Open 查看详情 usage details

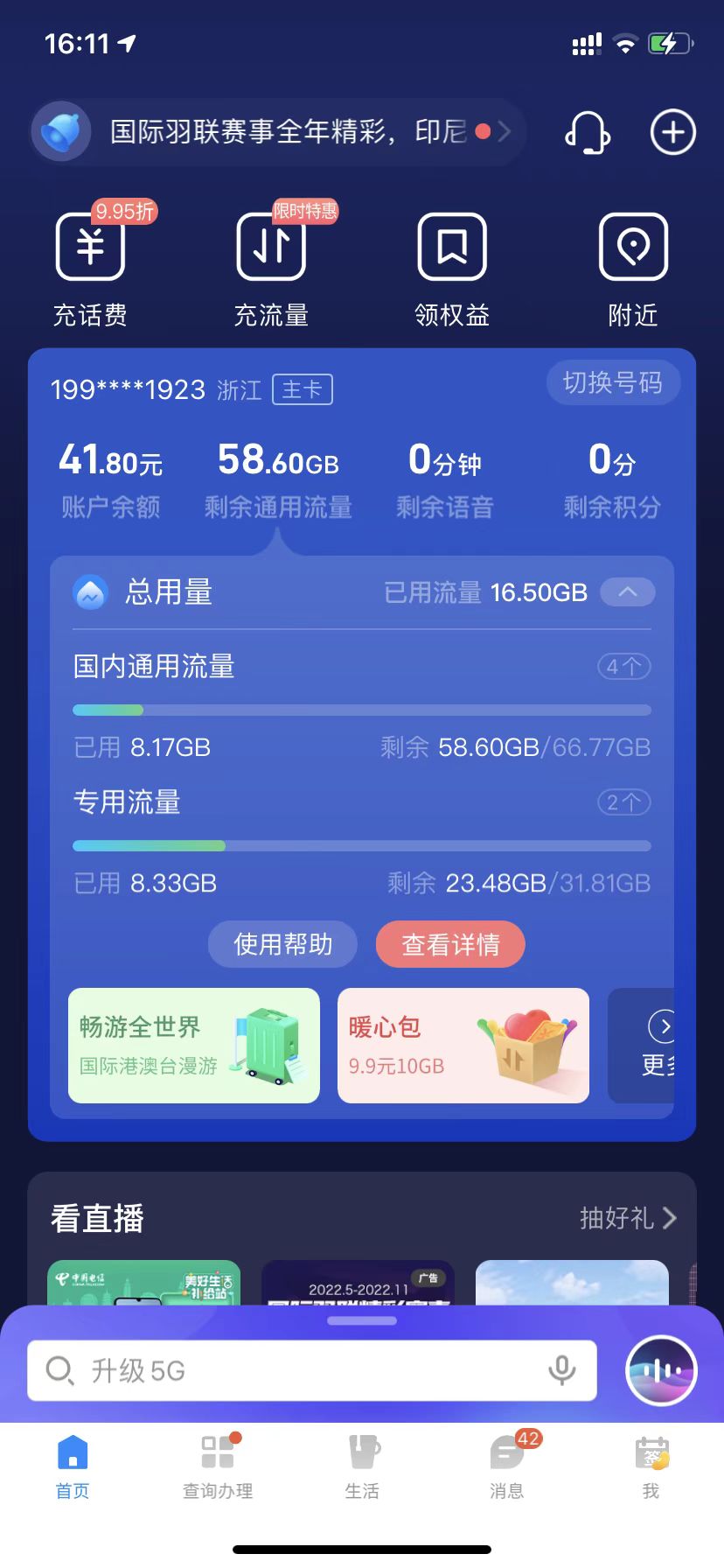(x=449, y=944)
